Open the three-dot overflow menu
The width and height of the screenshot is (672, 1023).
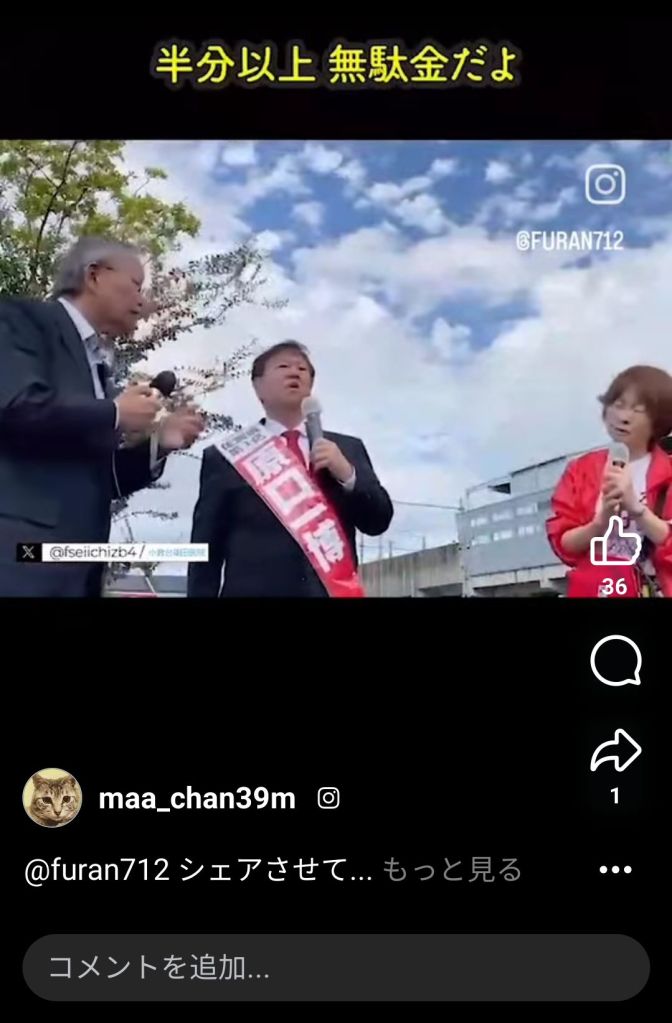pyautogui.click(x=615, y=870)
